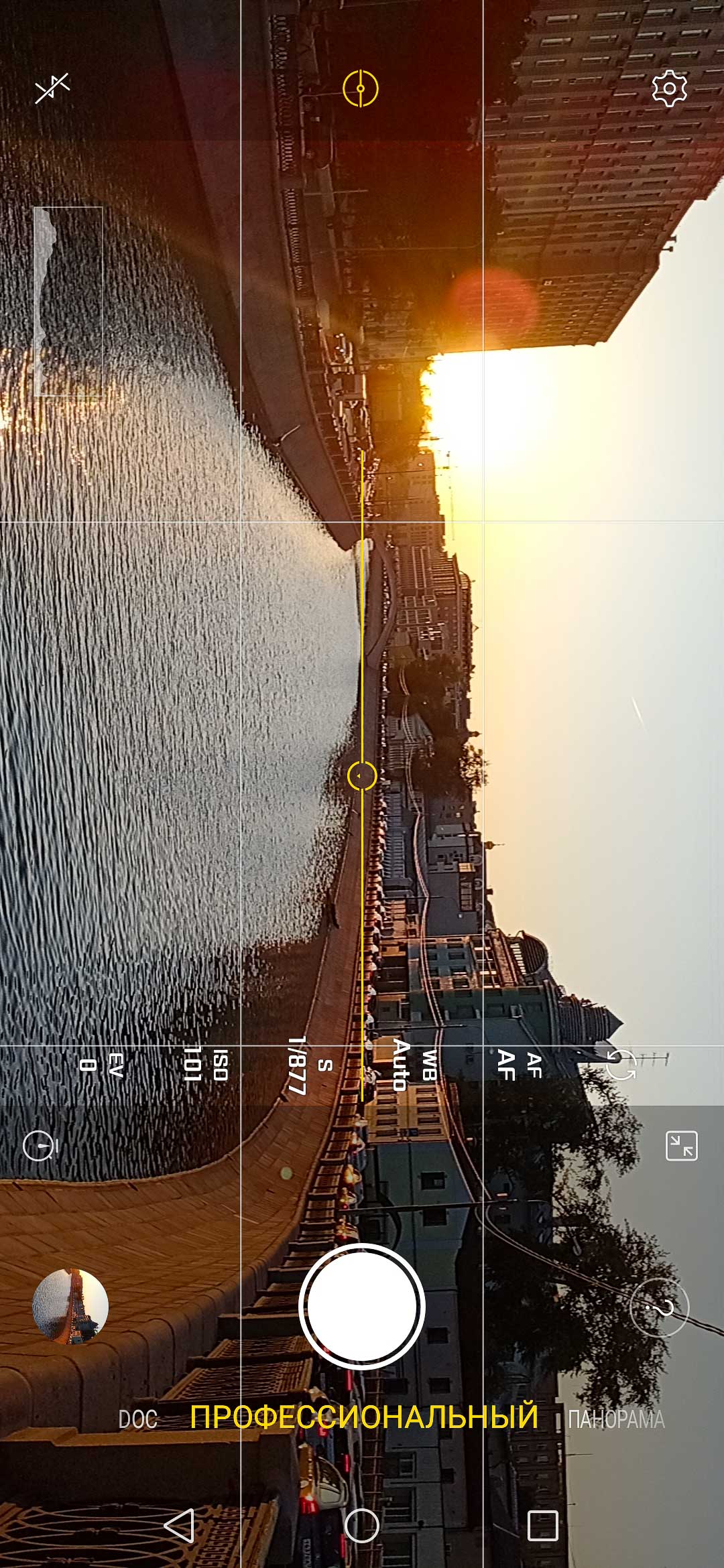Take a photo with shutter button
The width and height of the screenshot is (724, 1568).
(x=362, y=1306)
